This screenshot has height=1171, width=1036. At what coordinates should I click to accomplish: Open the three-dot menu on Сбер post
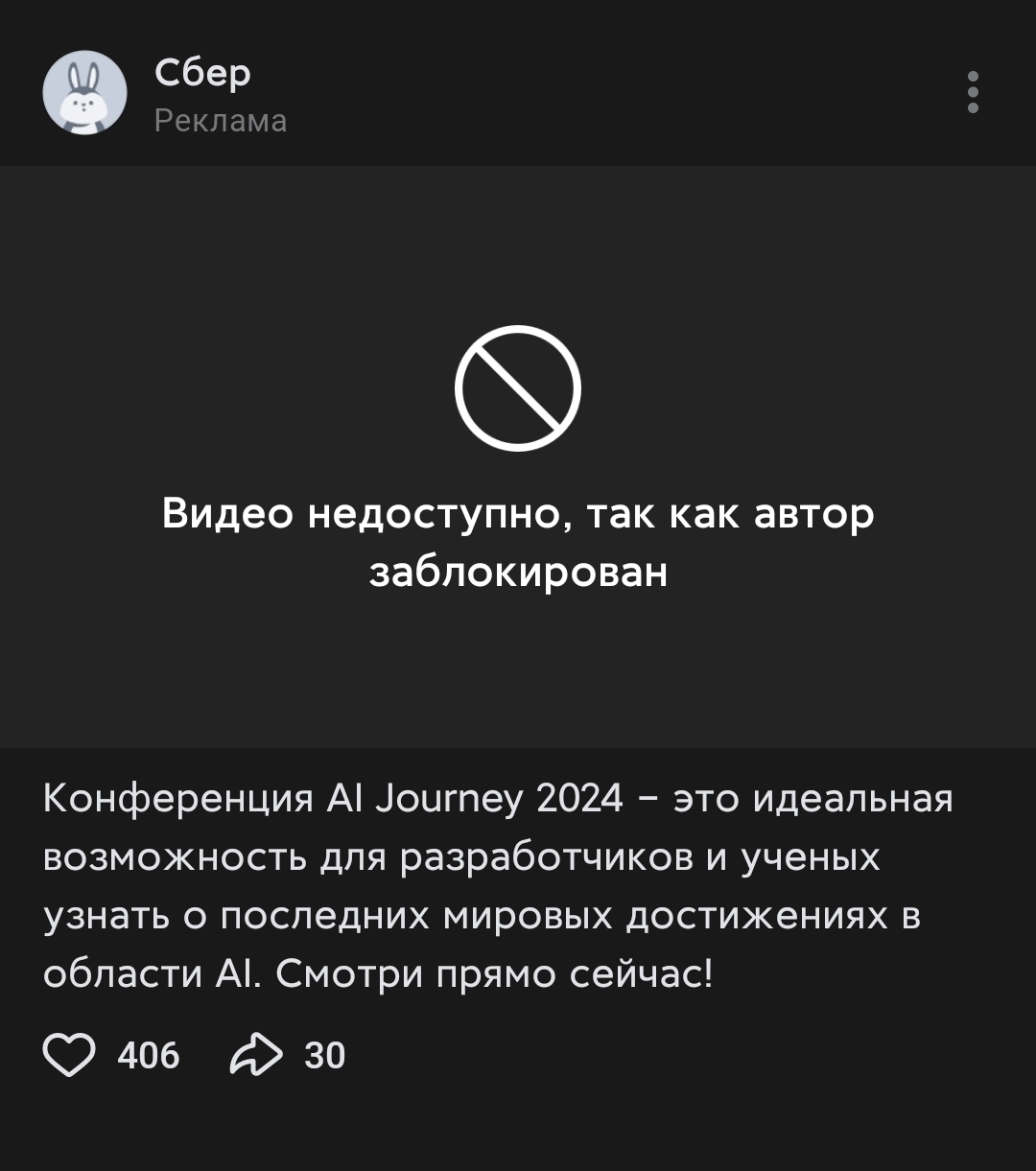pyautogui.click(x=973, y=92)
